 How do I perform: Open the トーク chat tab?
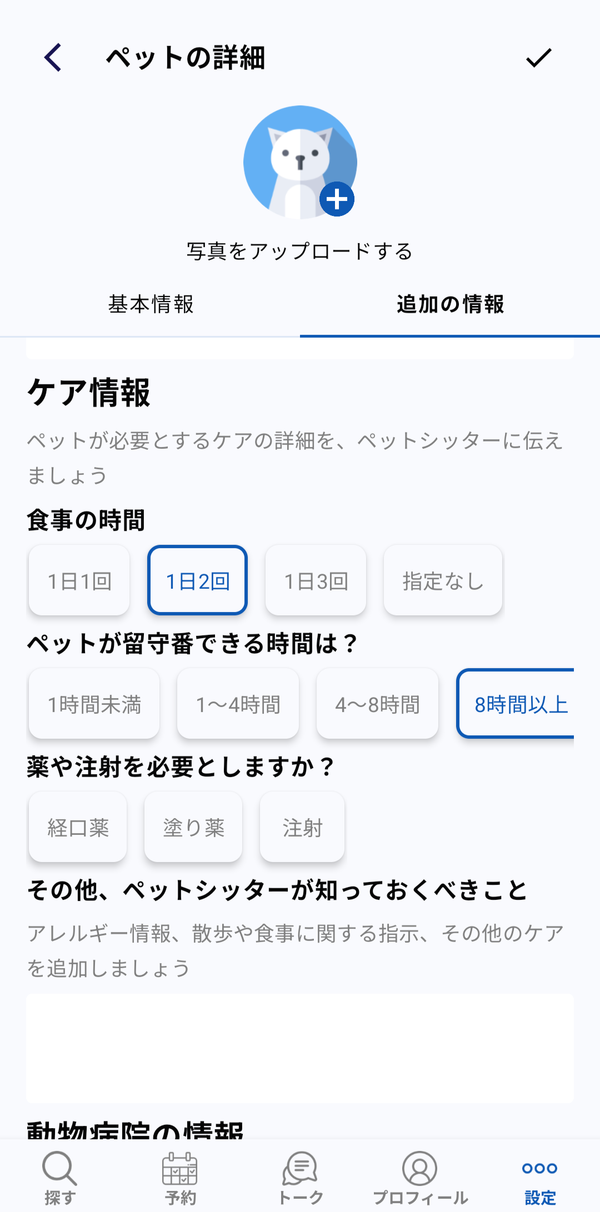click(x=300, y=1178)
